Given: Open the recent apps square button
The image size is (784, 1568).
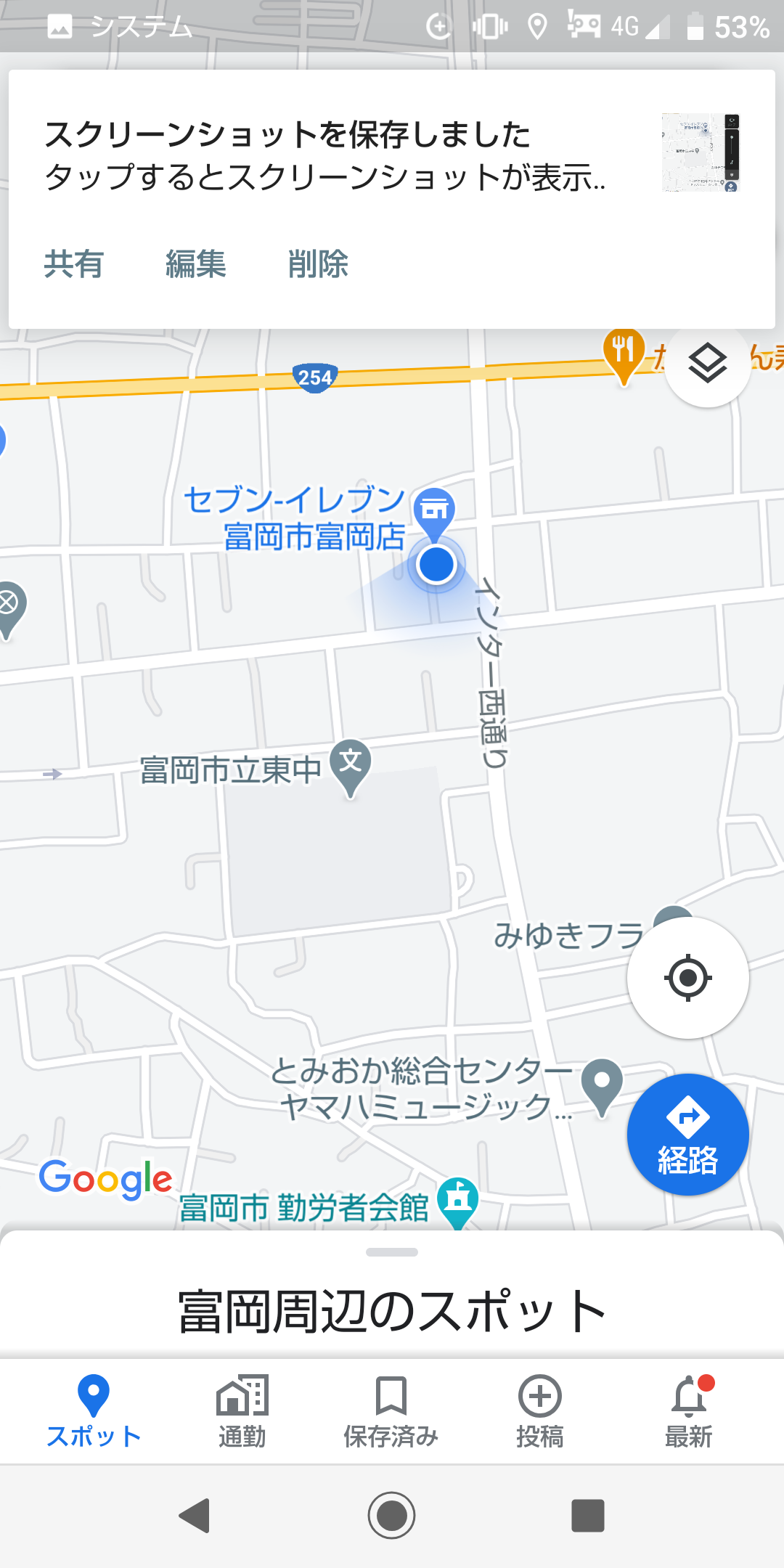Looking at the screenshot, I should (x=588, y=1516).
